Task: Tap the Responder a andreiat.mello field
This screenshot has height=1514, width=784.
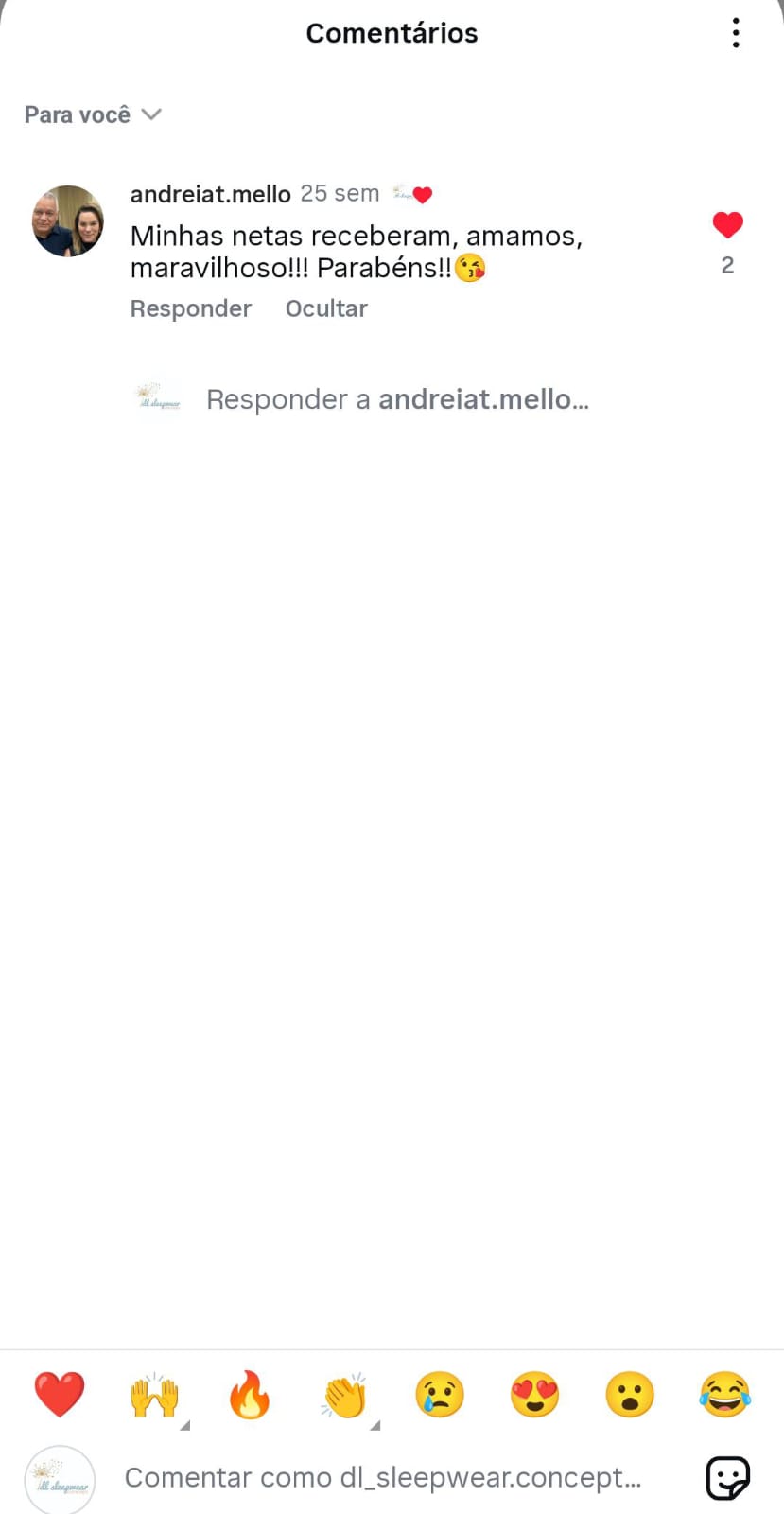Action: tap(397, 399)
